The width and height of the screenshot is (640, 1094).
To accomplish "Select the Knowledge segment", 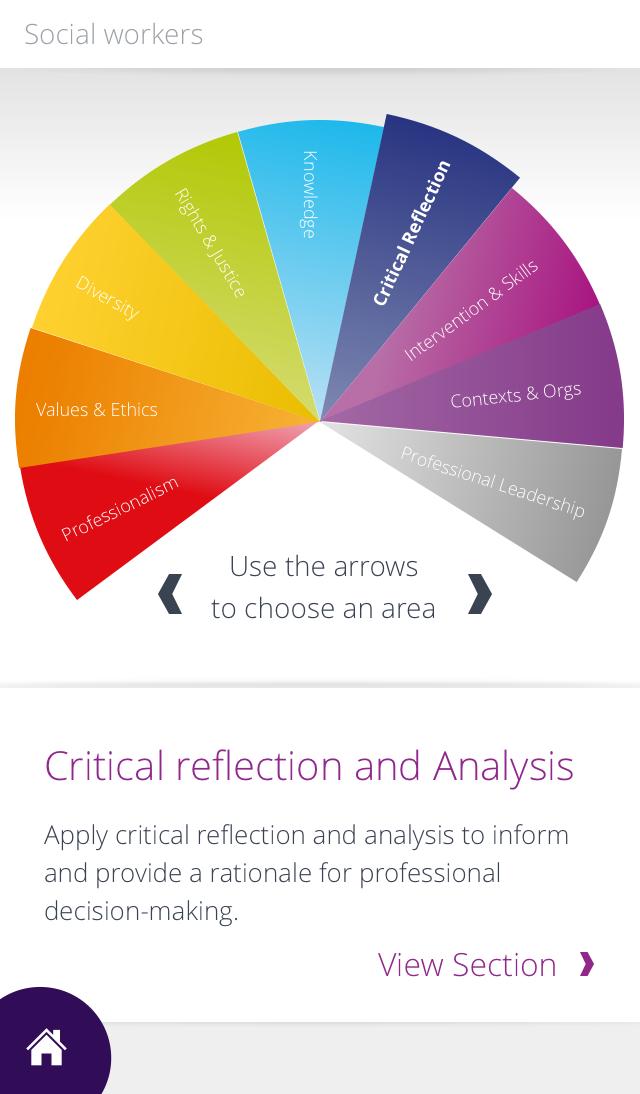I will click(309, 195).
